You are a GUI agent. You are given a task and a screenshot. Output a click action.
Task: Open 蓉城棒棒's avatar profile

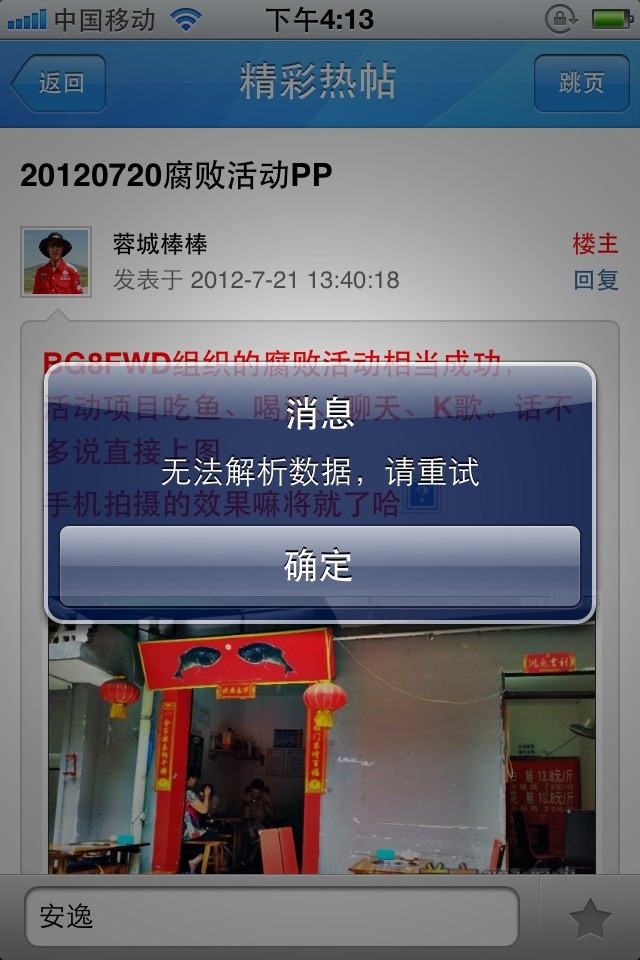click(56, 262)
